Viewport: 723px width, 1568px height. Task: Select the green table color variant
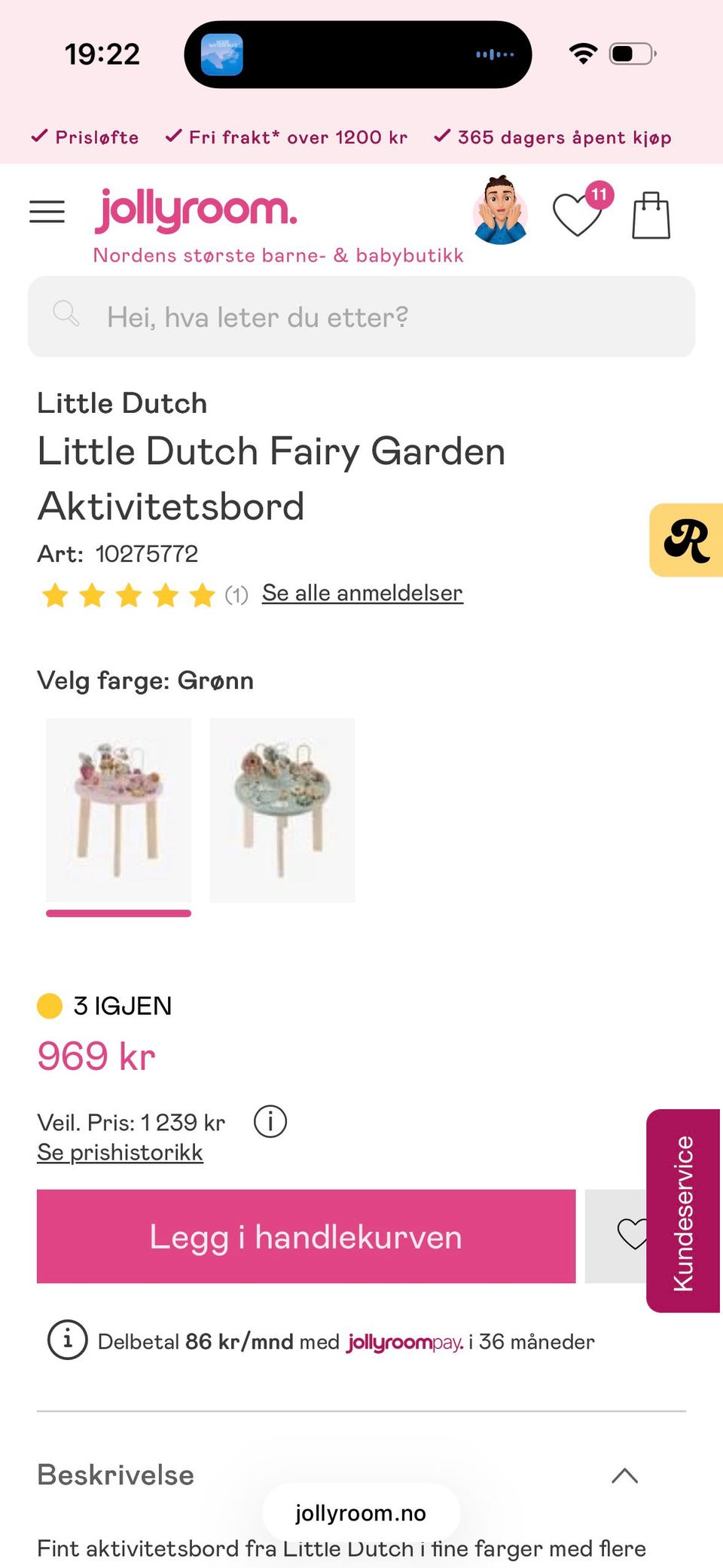(282, 810)
